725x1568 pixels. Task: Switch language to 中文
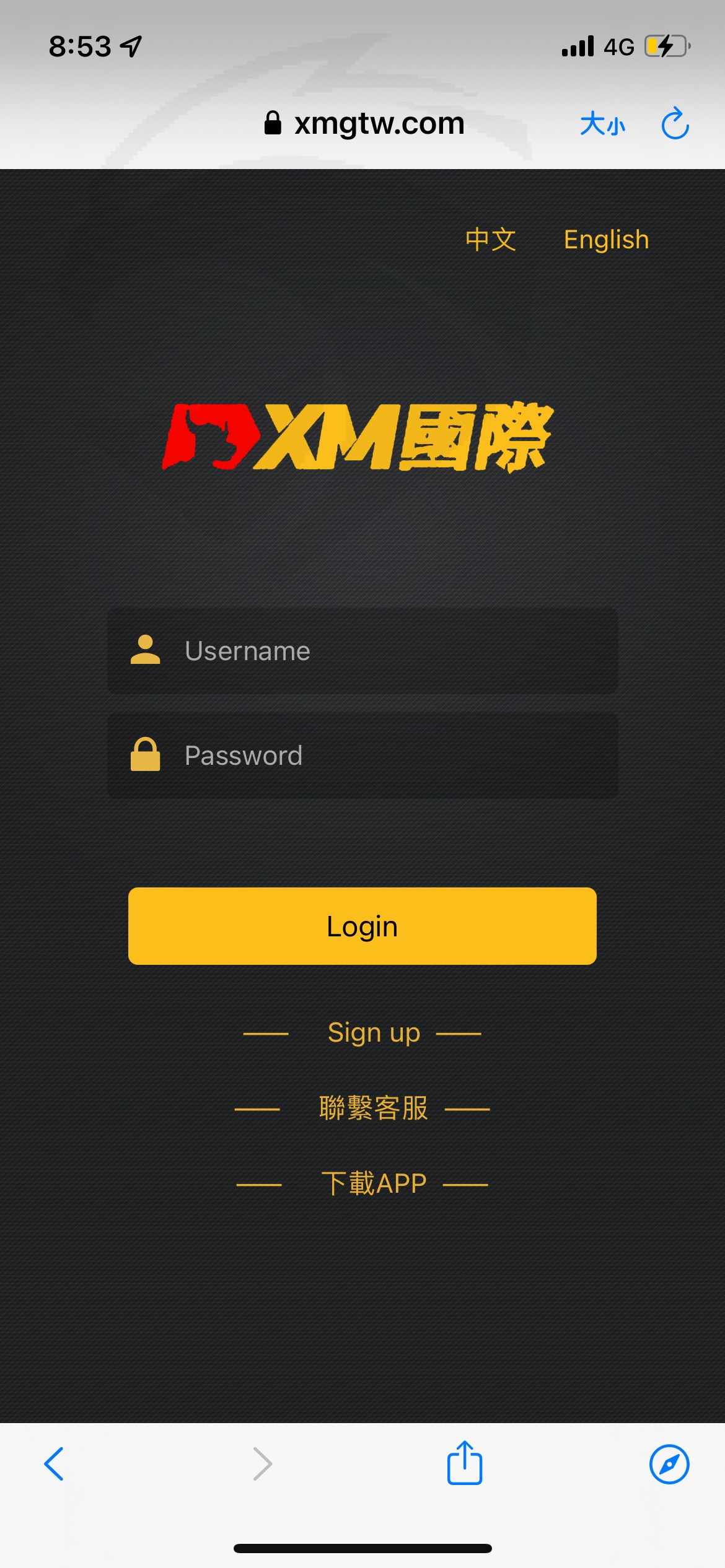point(491,240)
